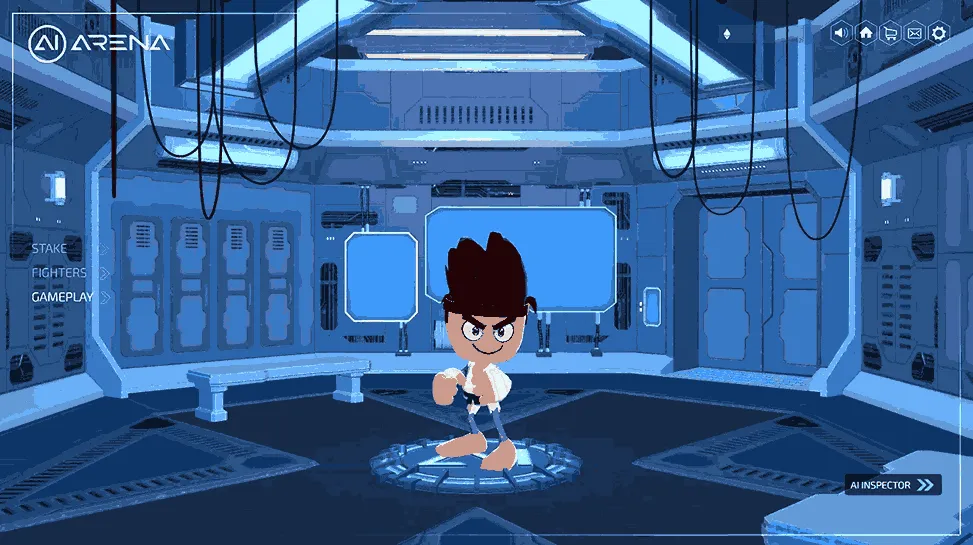
Task: Select the Stake menu item
Action: coord(50,248)
